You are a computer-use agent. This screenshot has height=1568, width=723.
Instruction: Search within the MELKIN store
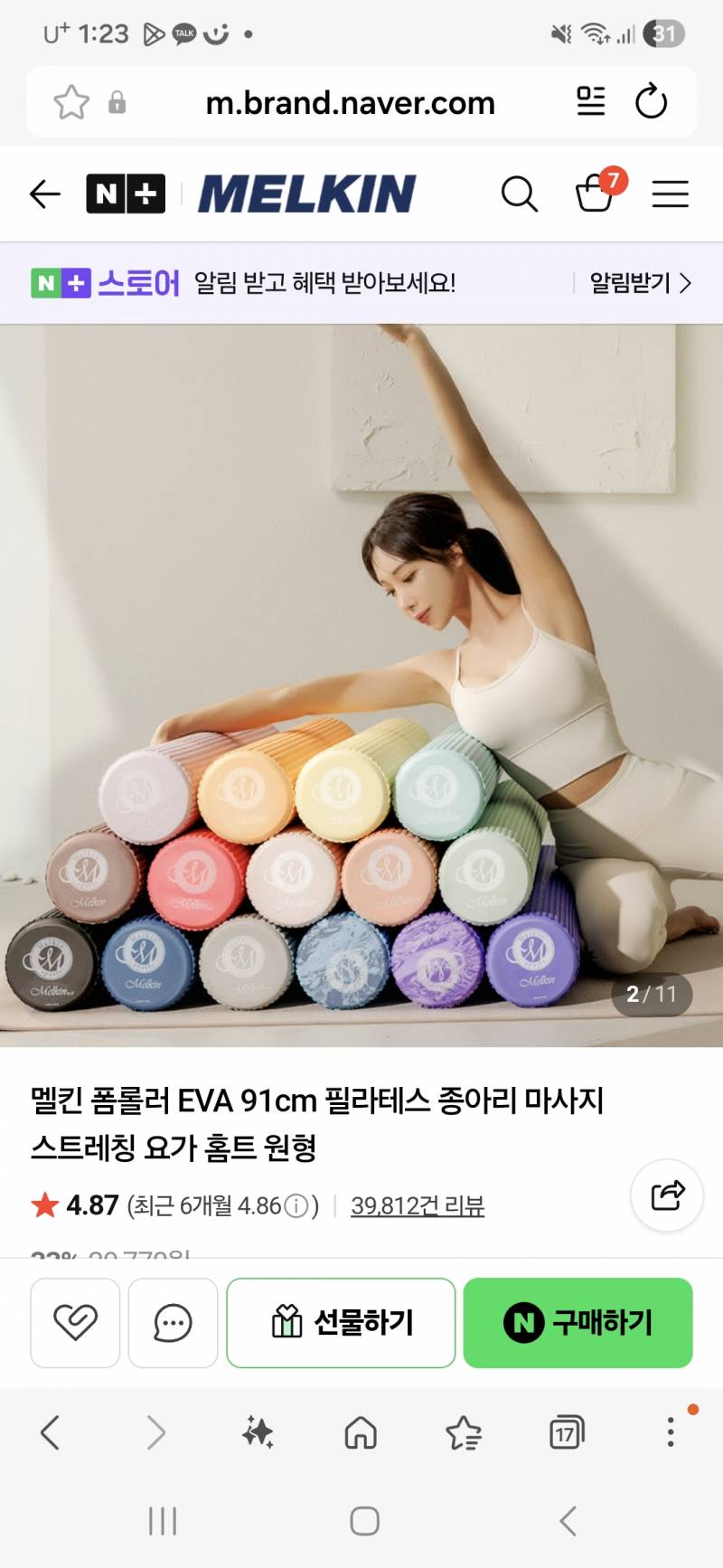click(520, 194)
